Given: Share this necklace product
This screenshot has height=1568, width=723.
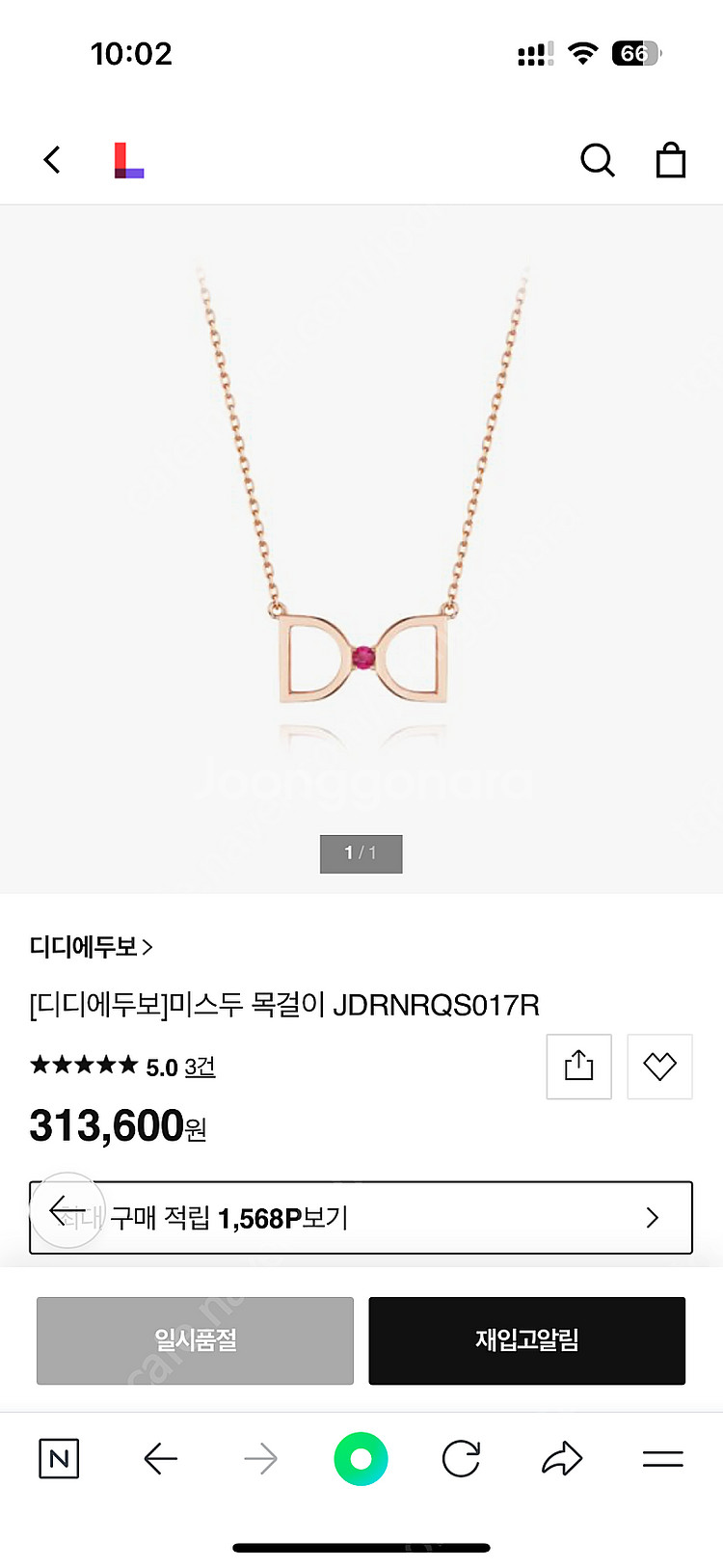Looking at the screenshot, I should (x=578, y=1067).
